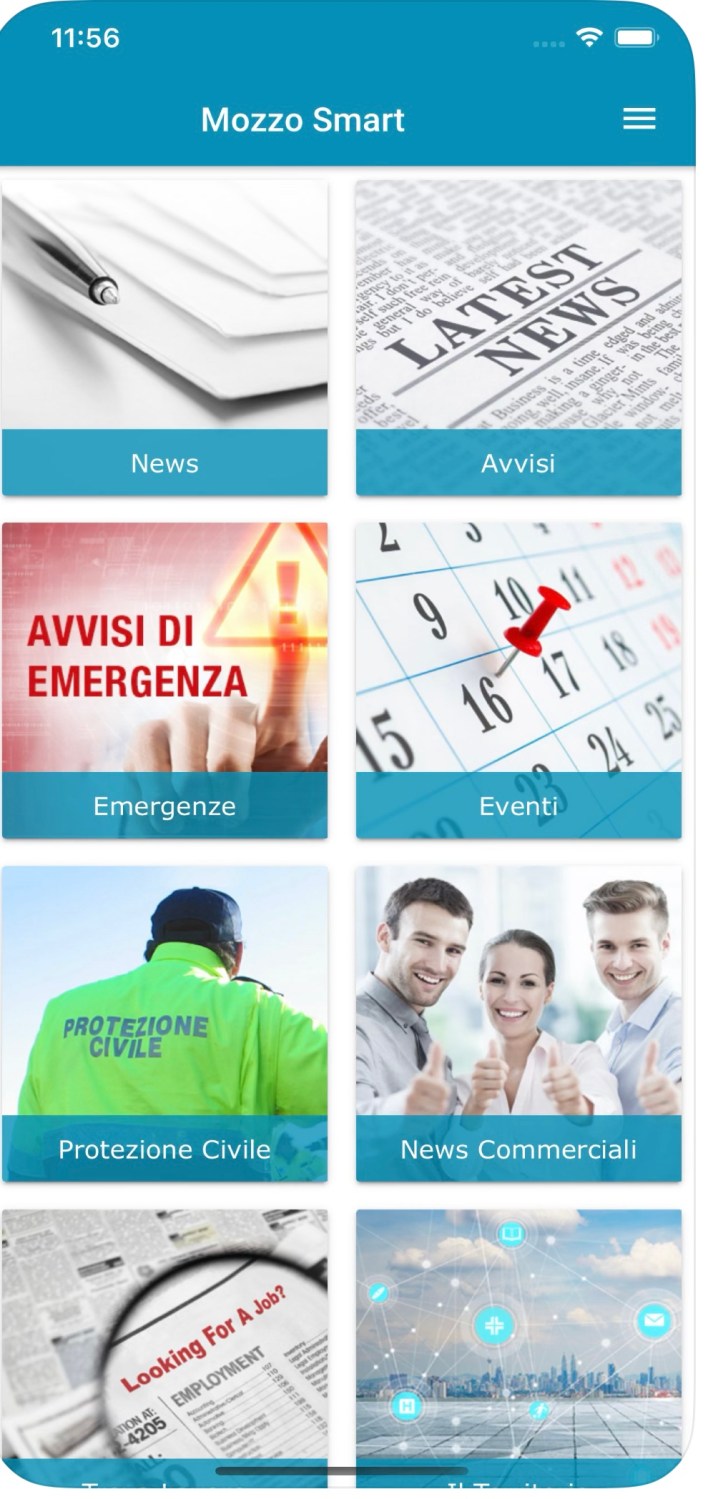This screenshot has height=1499, width=708.
Task: View the Eventi calendar tile
Action: [519, 681]
